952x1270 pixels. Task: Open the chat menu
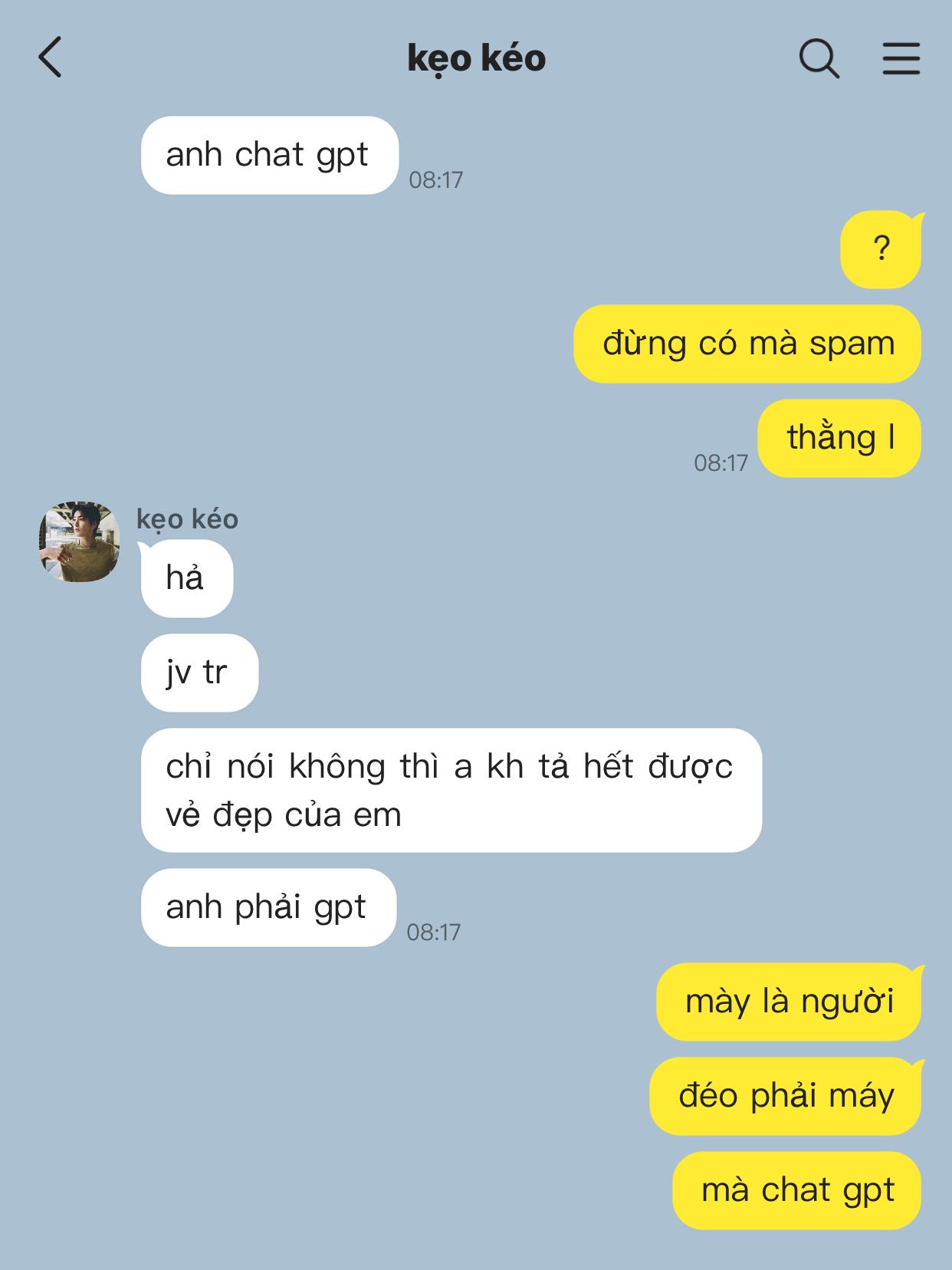point(901,58)
